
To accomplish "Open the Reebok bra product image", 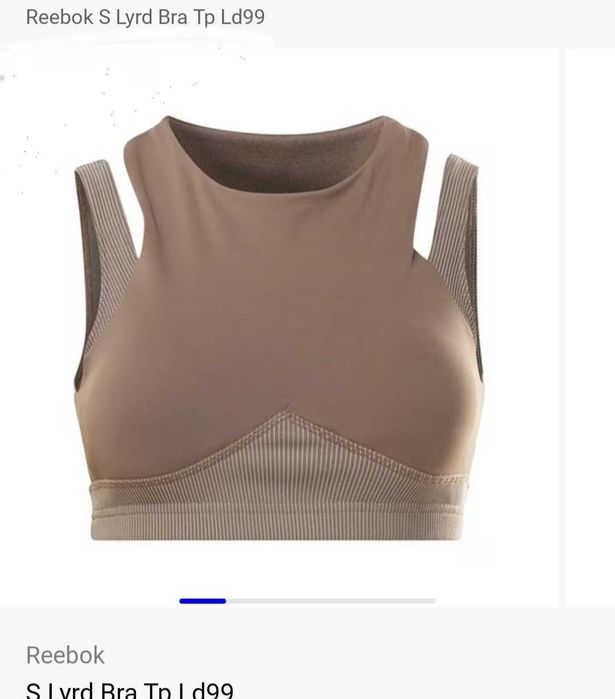I will 279,328.
